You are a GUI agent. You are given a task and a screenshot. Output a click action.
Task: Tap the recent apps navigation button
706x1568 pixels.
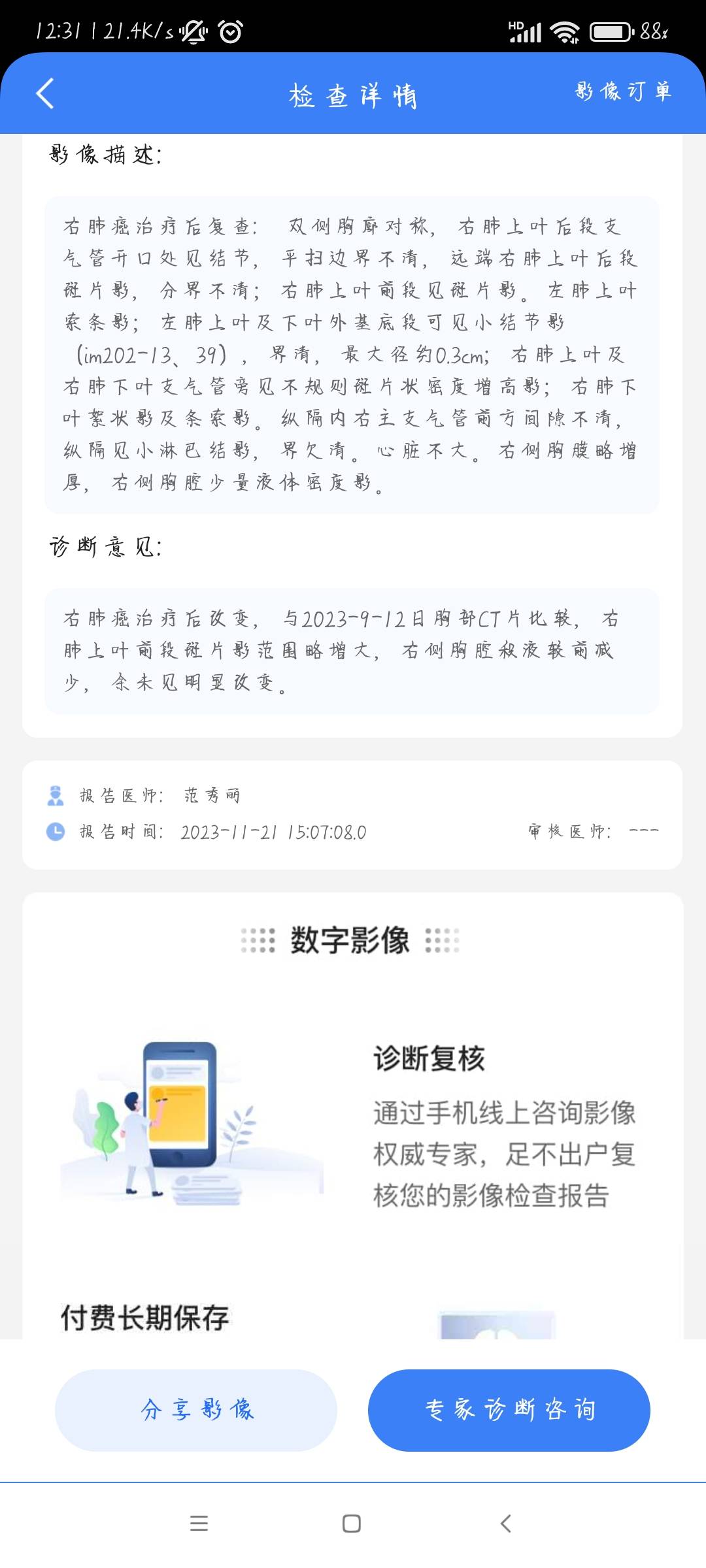coord(199,1524)
